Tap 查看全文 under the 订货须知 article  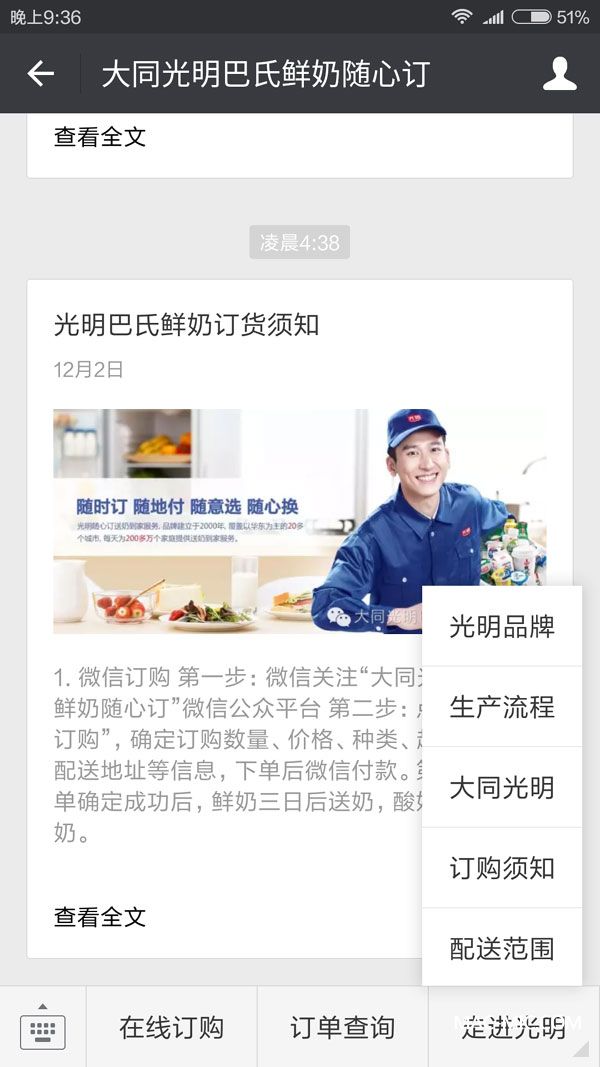100,916
